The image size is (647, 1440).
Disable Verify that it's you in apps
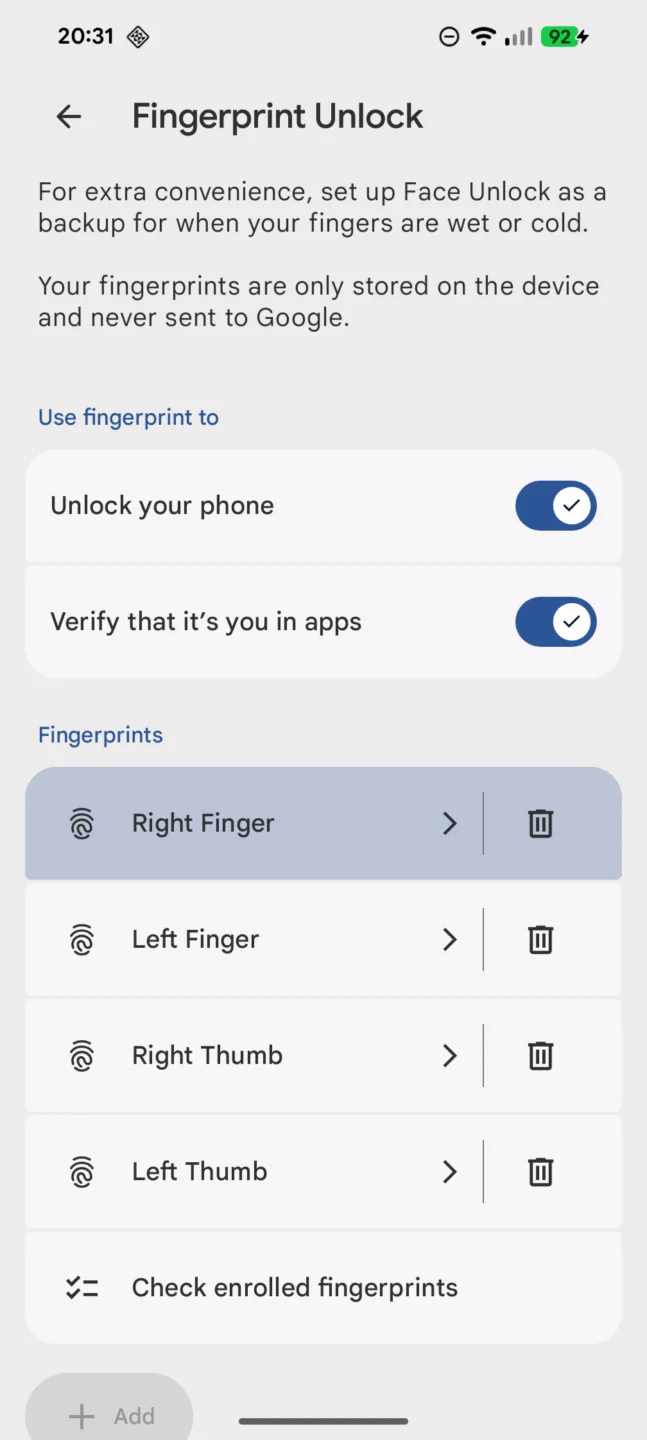pos(556,622)
